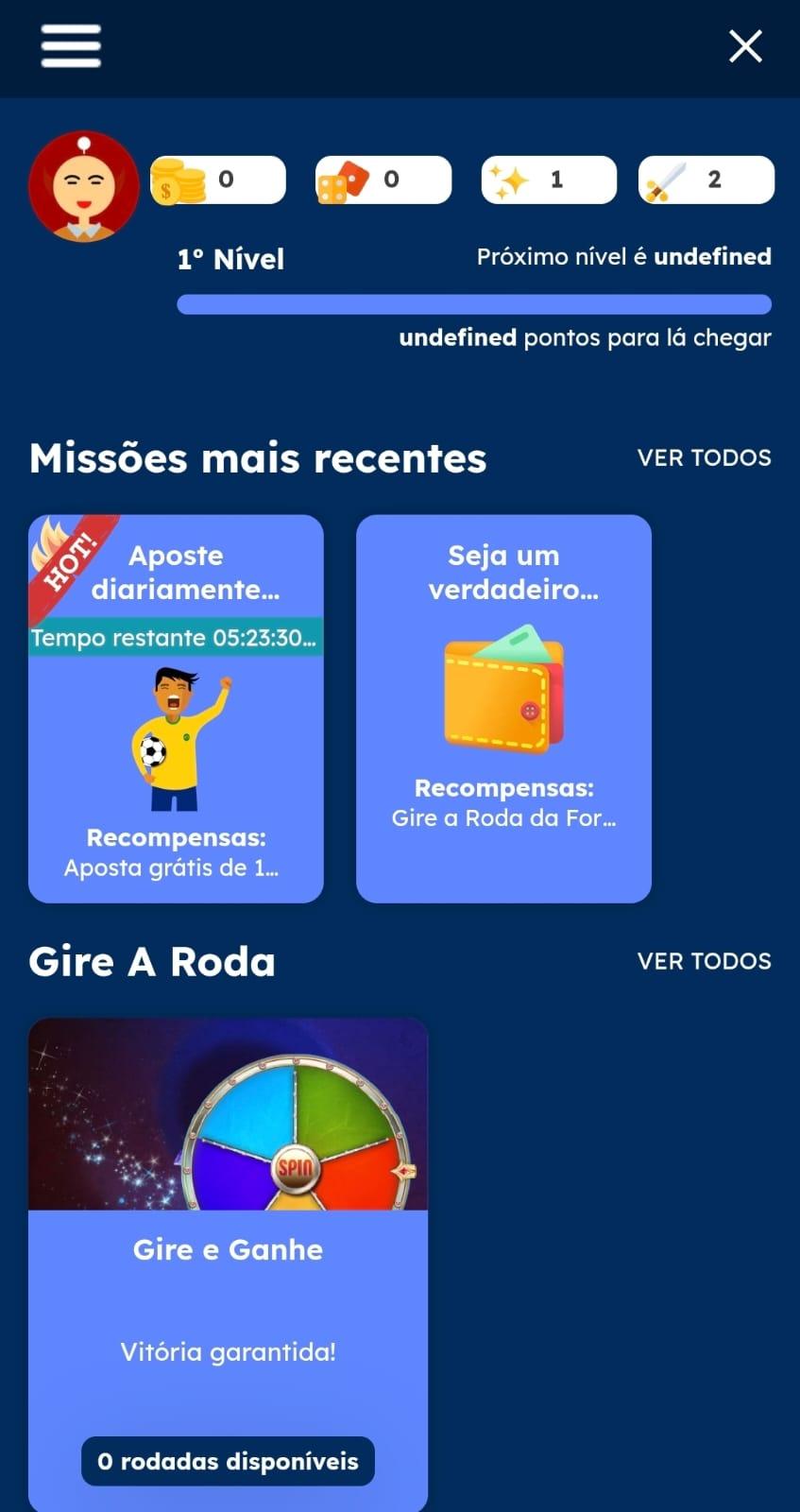The width and height of the screenshot is (800, 1512).
Task: Click the Gire e Ganhe title
Action: (227, 1248)
